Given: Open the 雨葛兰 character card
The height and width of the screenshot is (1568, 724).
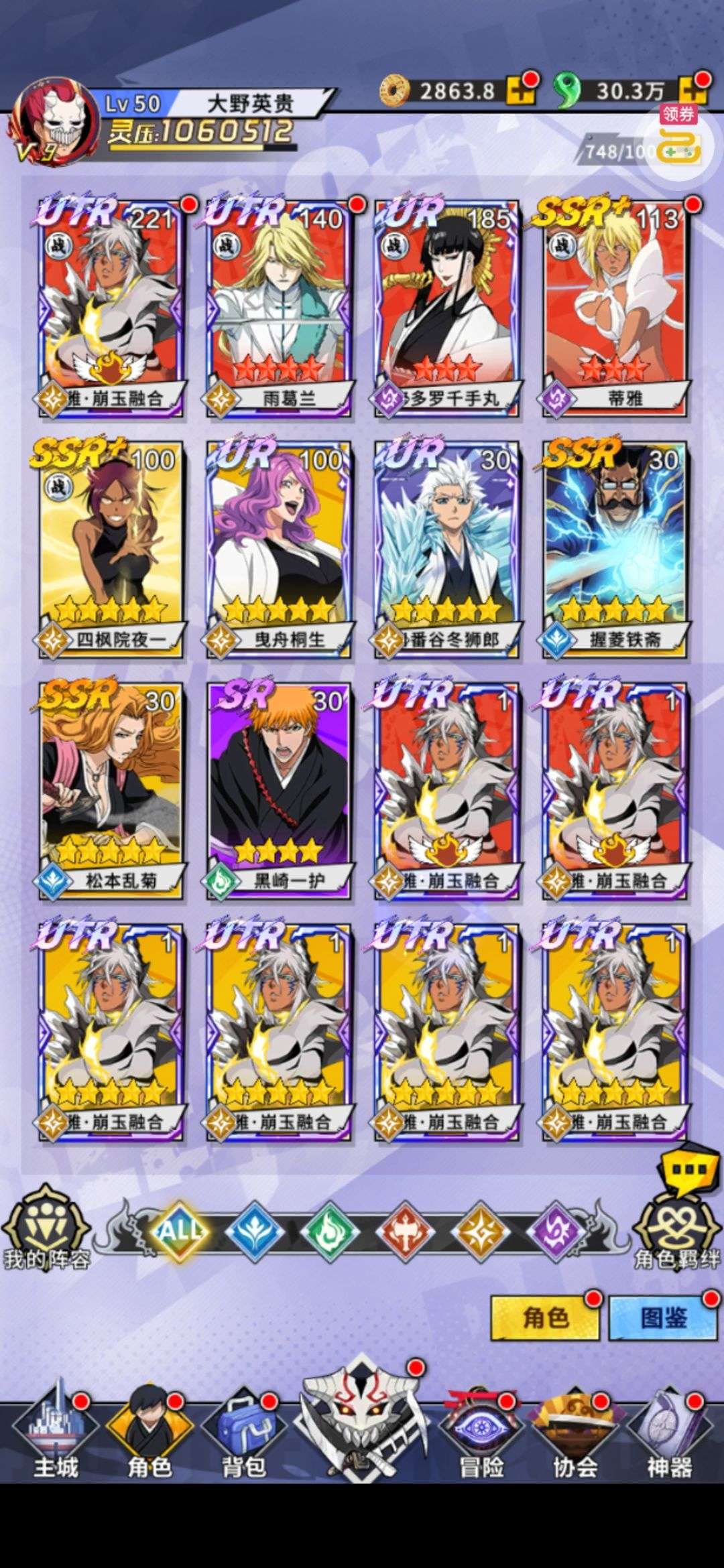Looking at the screenshot, I should pyautogui.click(x=279, y=308).
